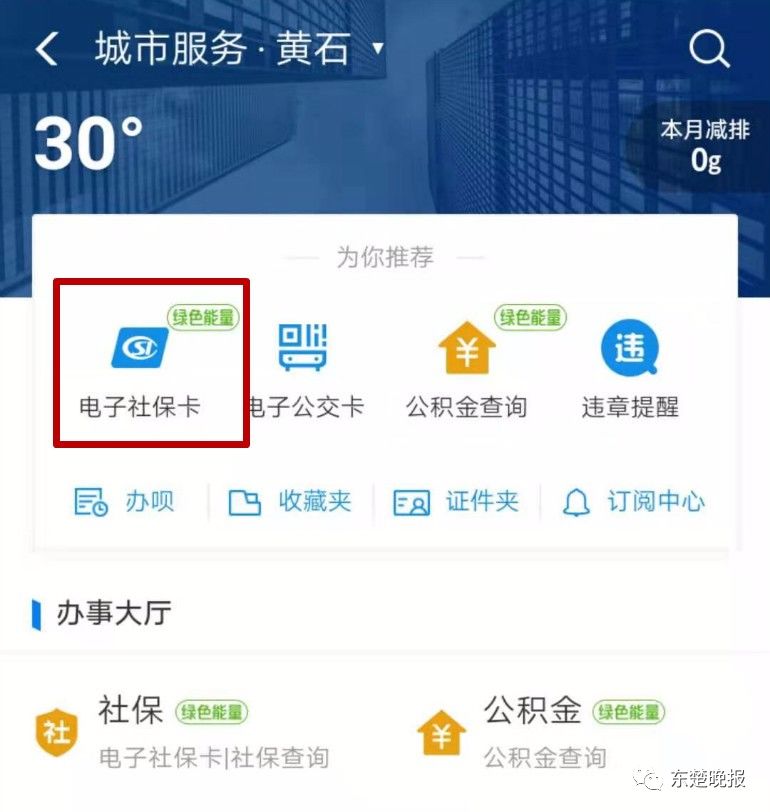View 本月减排 emissions badge

coord(703,145)
